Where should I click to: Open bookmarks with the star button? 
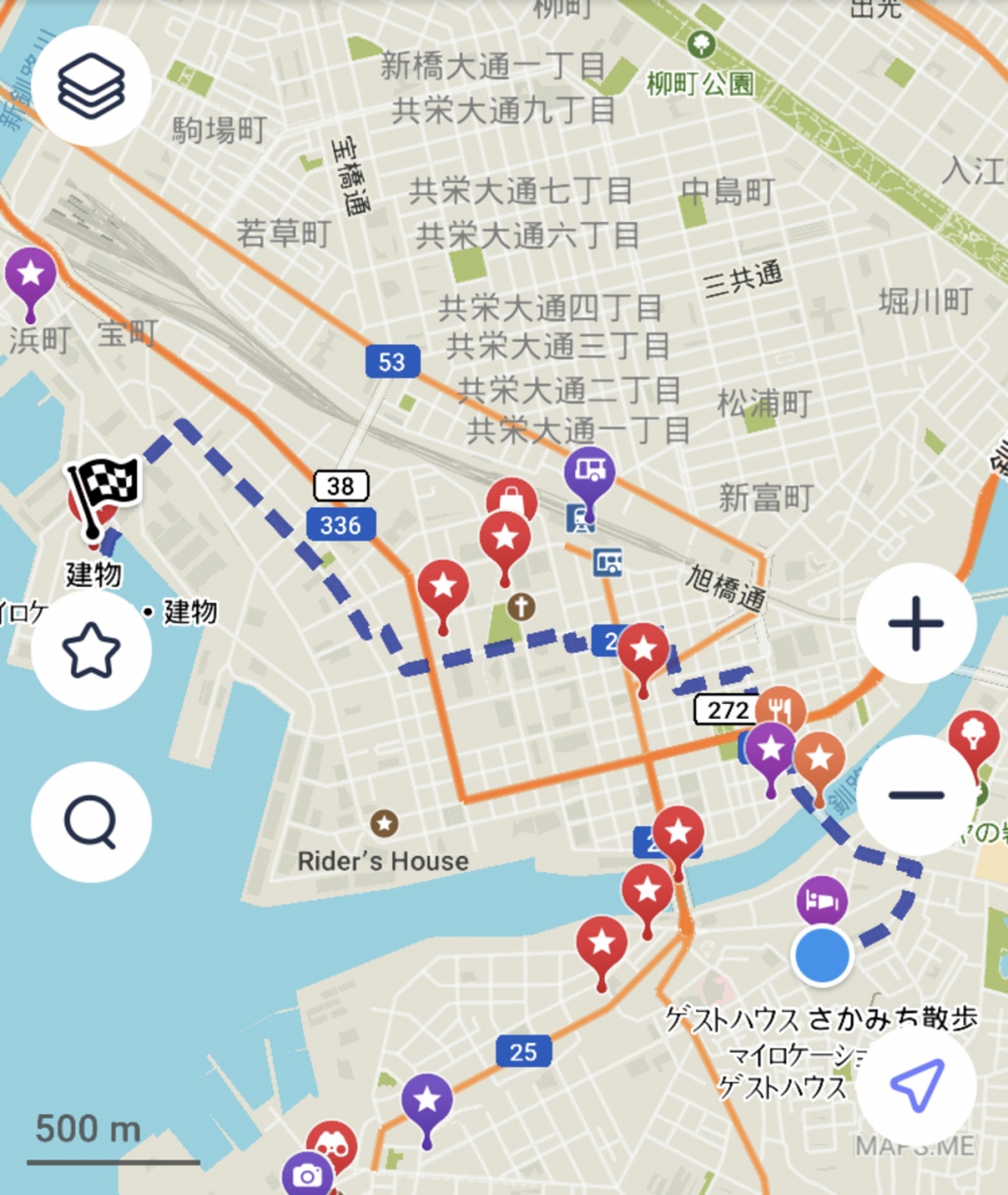[x=91, y=650]
